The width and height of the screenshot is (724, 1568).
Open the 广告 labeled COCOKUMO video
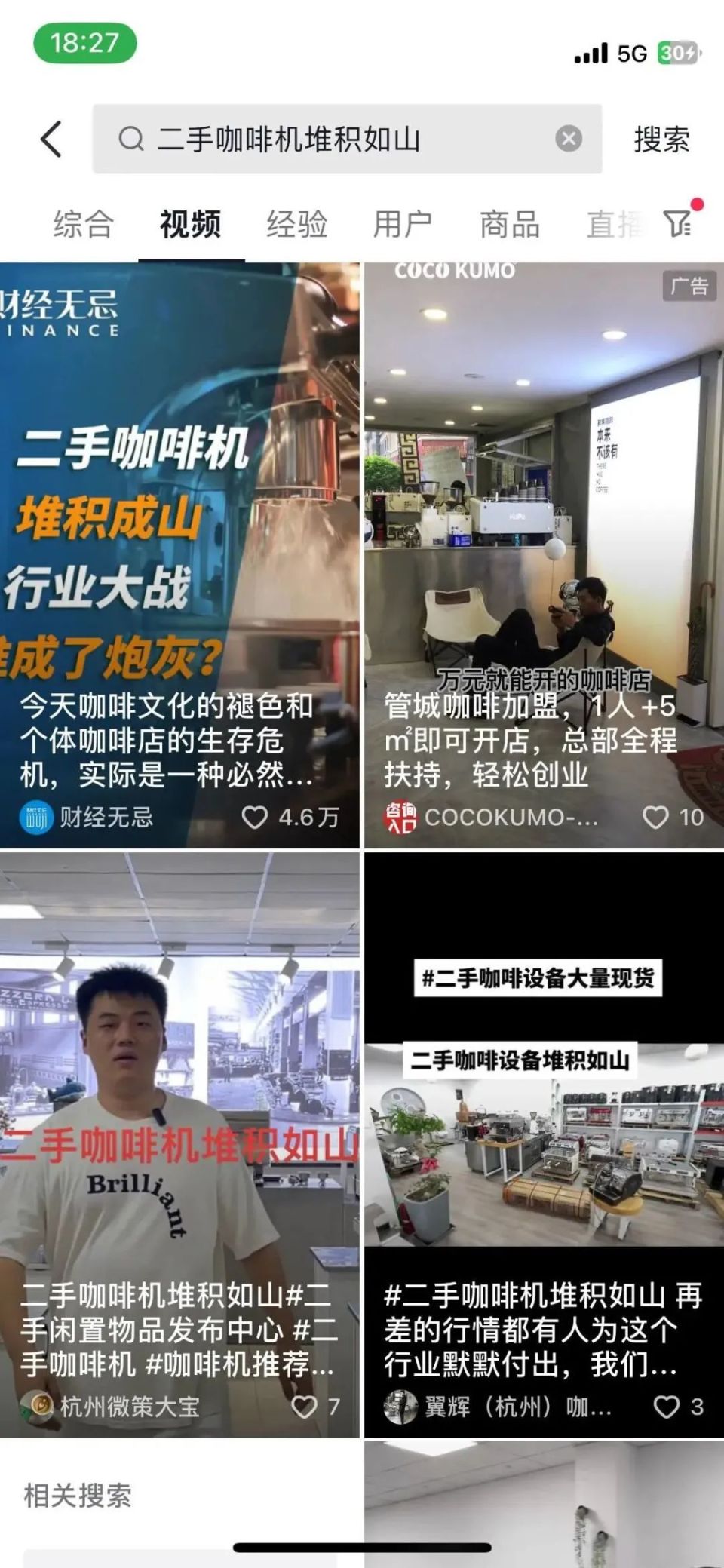click(x=543, y=528)
